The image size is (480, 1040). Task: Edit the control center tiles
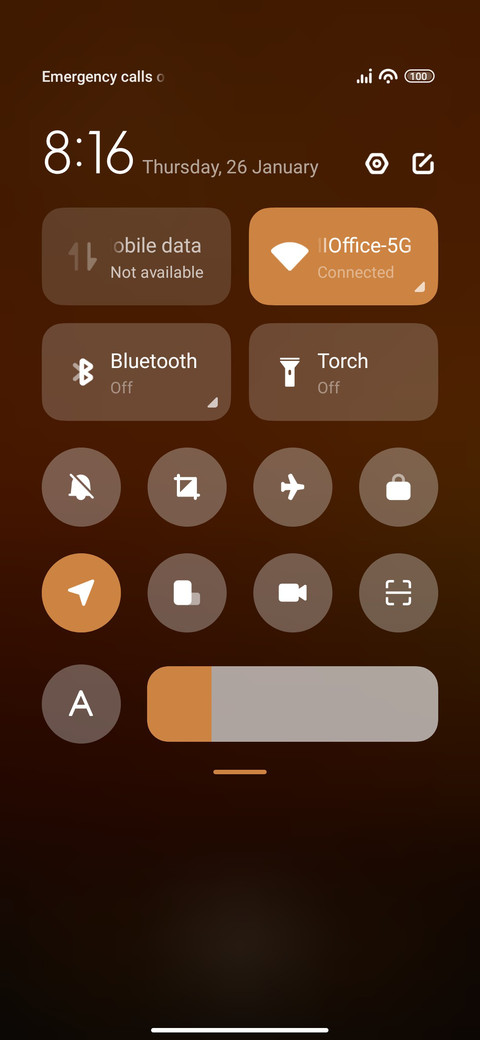pos(423,164)
